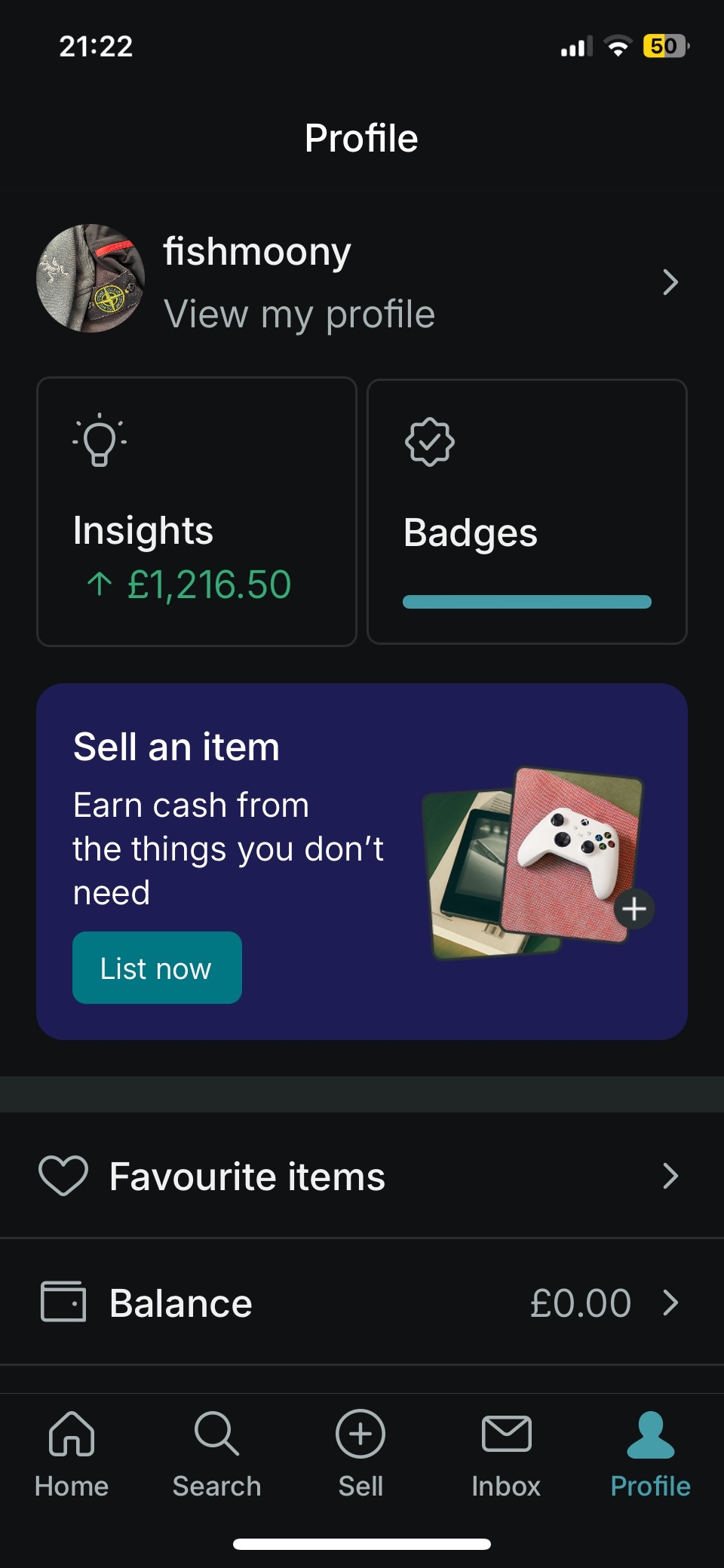Open Favourite items

pyautogui.click(x=360, y=1176)
